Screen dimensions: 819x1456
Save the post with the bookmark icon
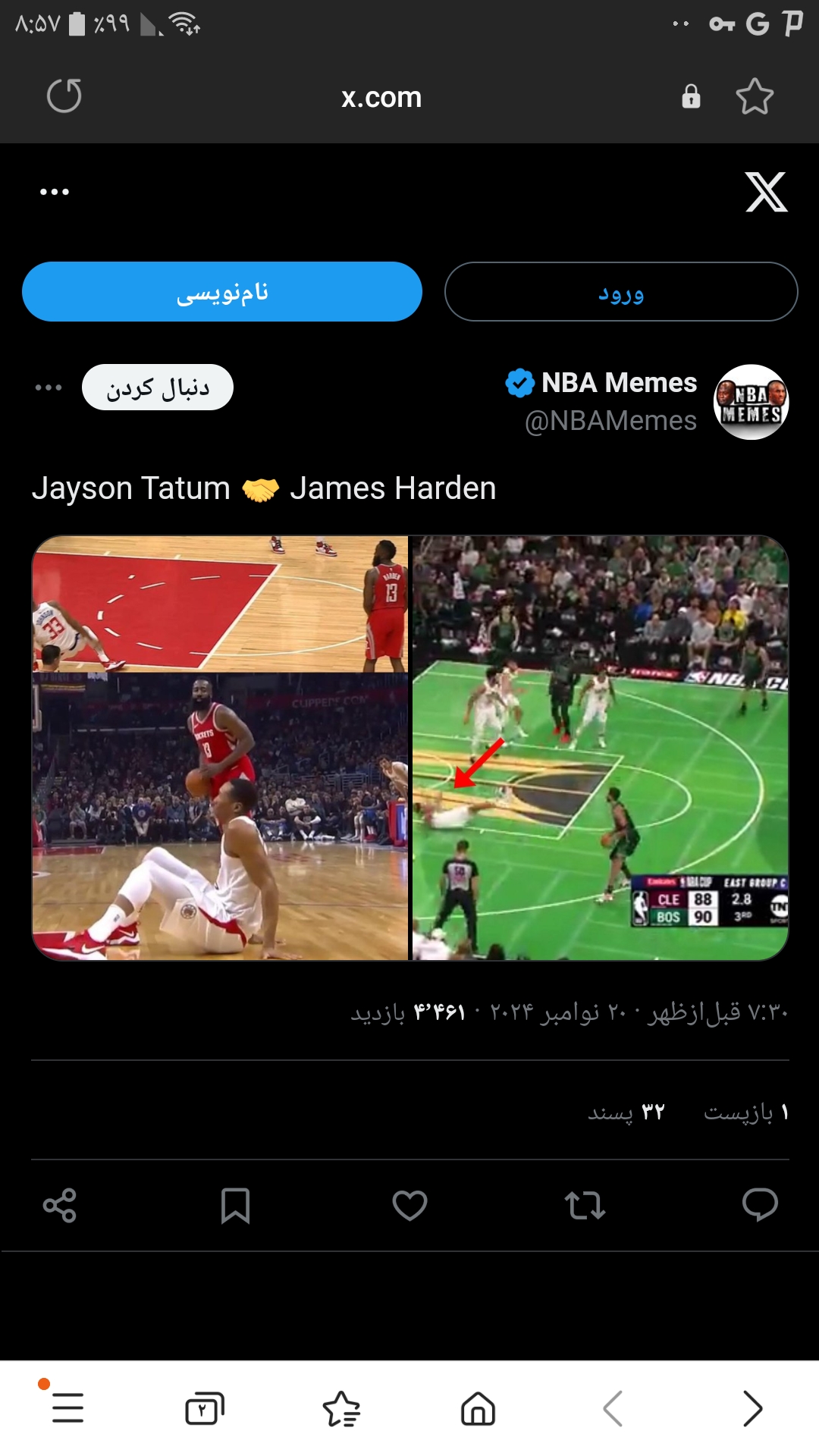235,1205
